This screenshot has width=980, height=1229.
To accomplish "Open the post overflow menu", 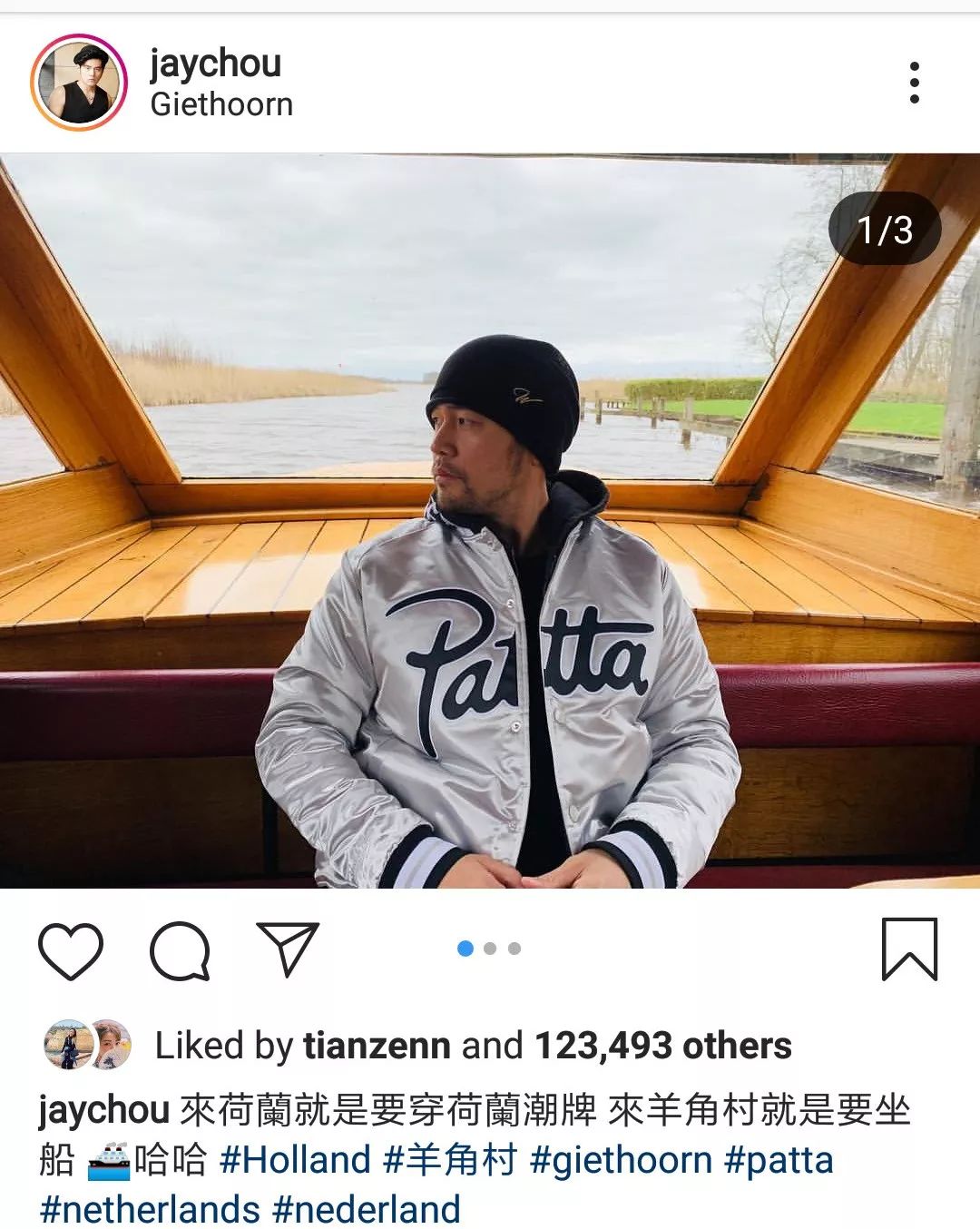I will point(914,84).
